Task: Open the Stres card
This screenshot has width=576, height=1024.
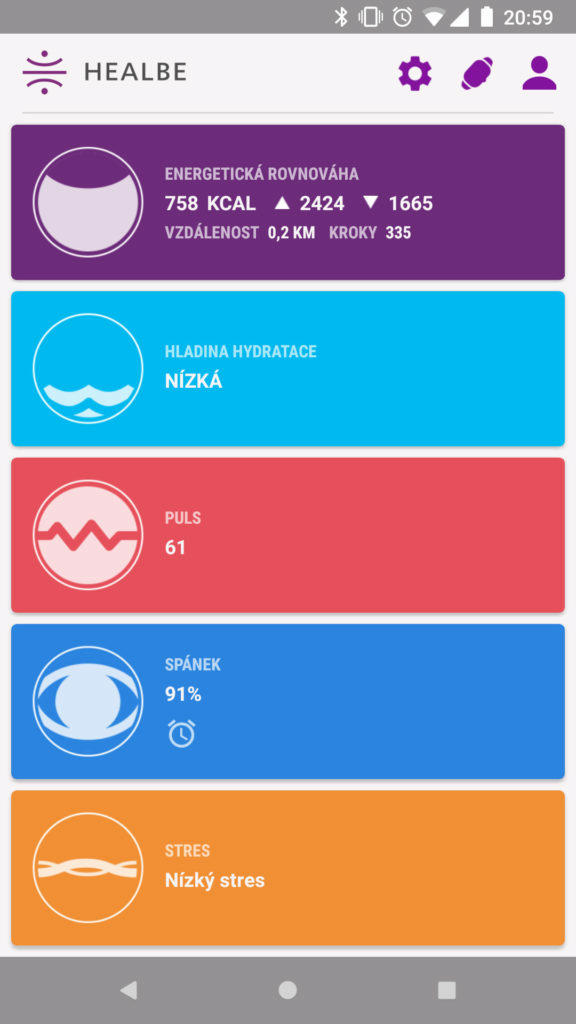Action: pyautogui.click(x=288, y=868)
